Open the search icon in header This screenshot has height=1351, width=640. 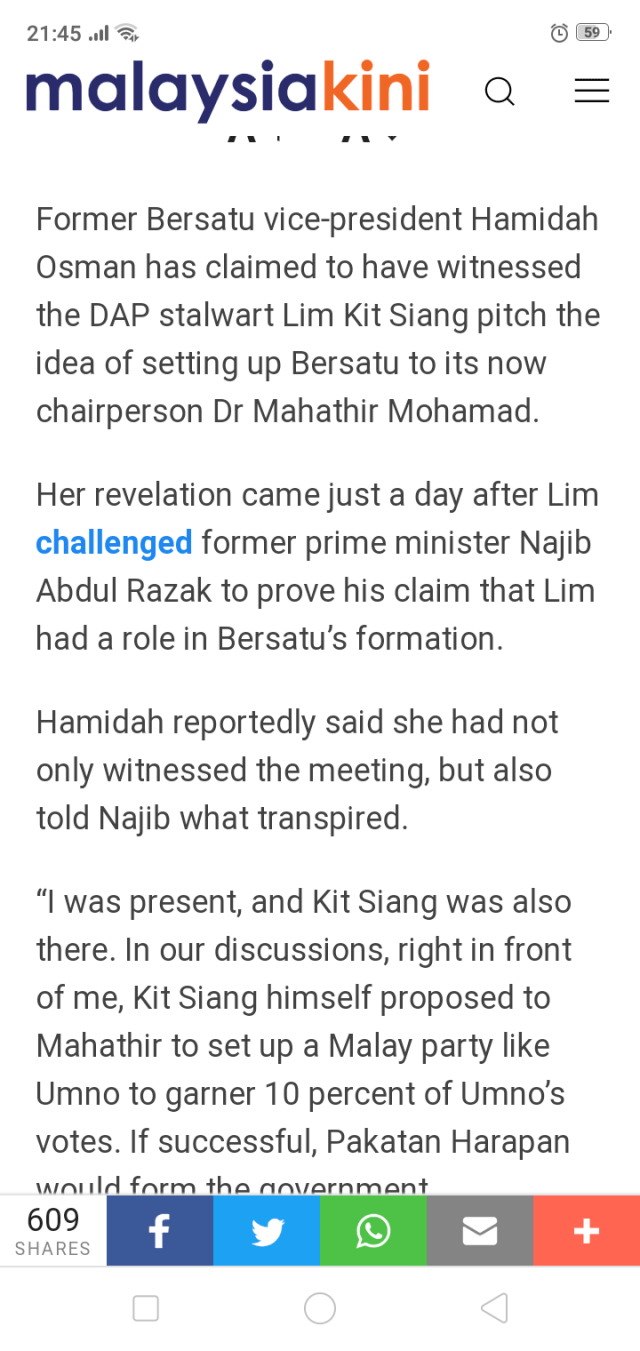[x=499, y=92]
